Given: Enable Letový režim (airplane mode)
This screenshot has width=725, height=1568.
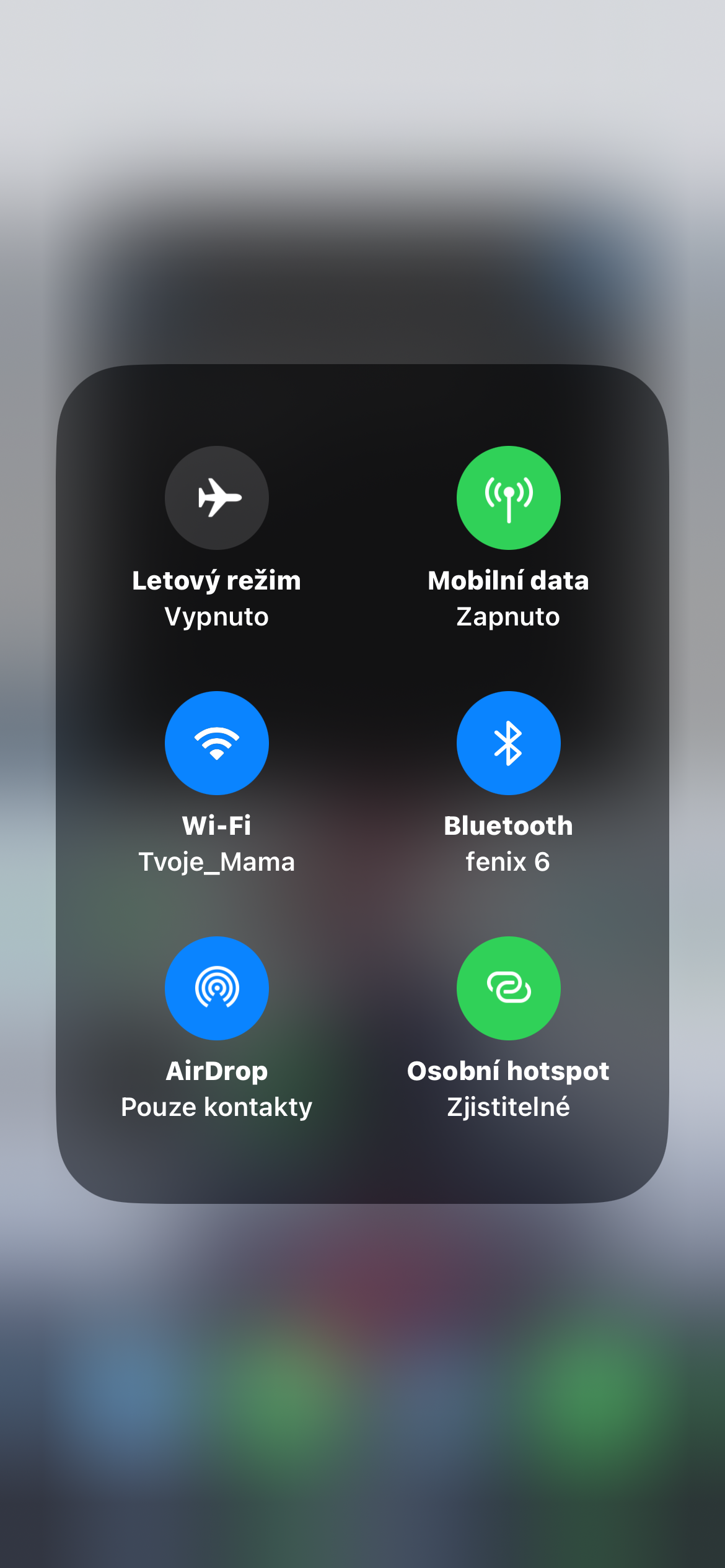Looking at the screenshot, I should click(x=216, y=498).
